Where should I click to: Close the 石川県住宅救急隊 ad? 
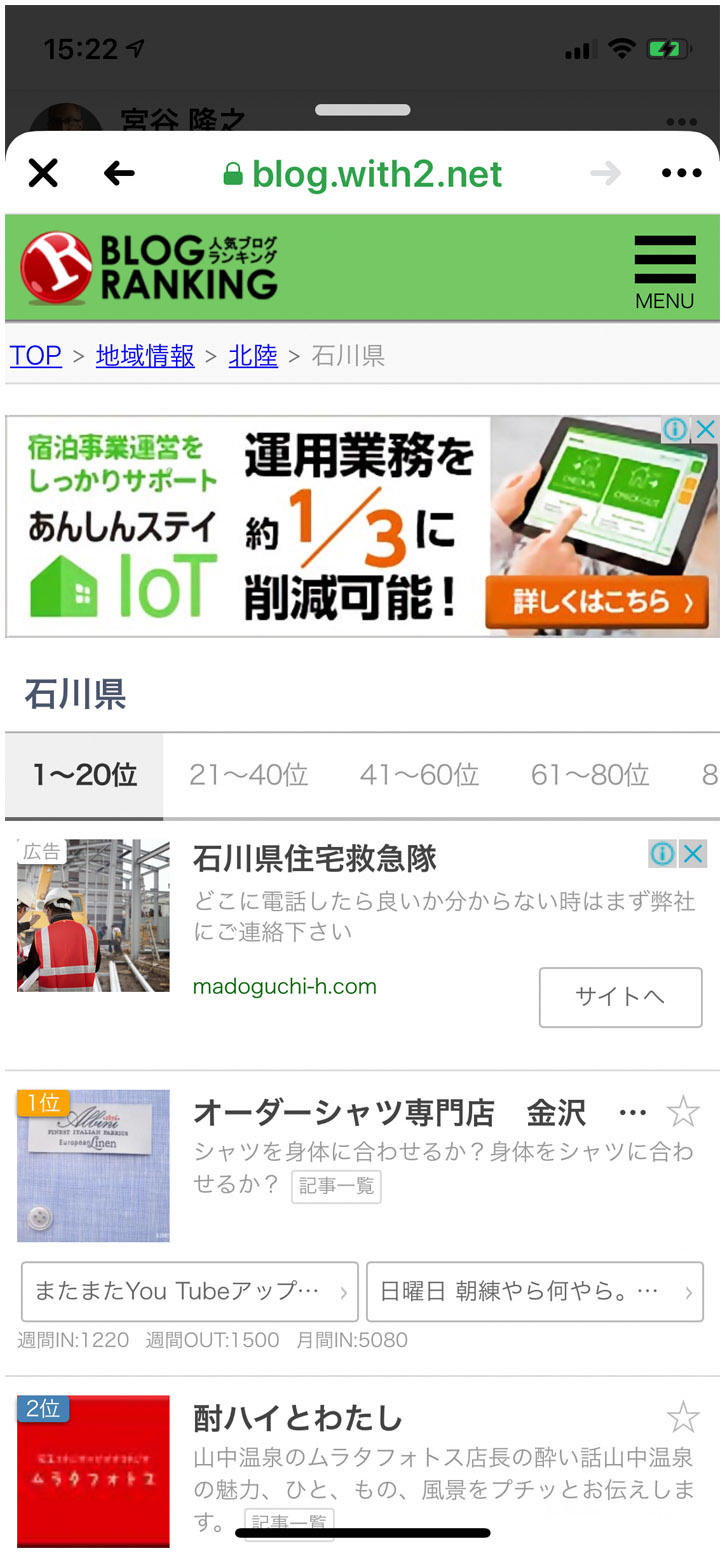pyautogui.click(x=693, y=853)
